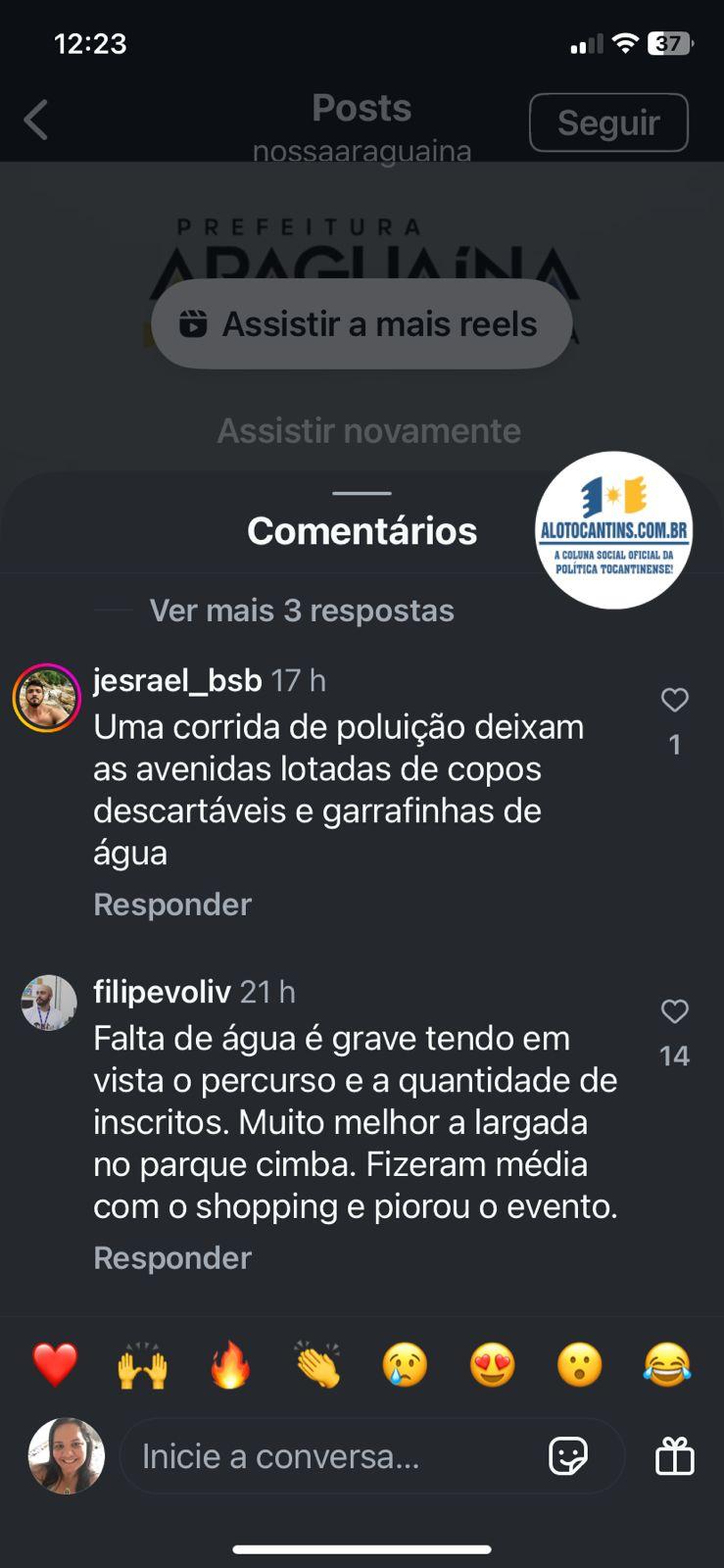Open jesrael_bsb's profile picture
724x1568 pixels.
pos(46,698)
